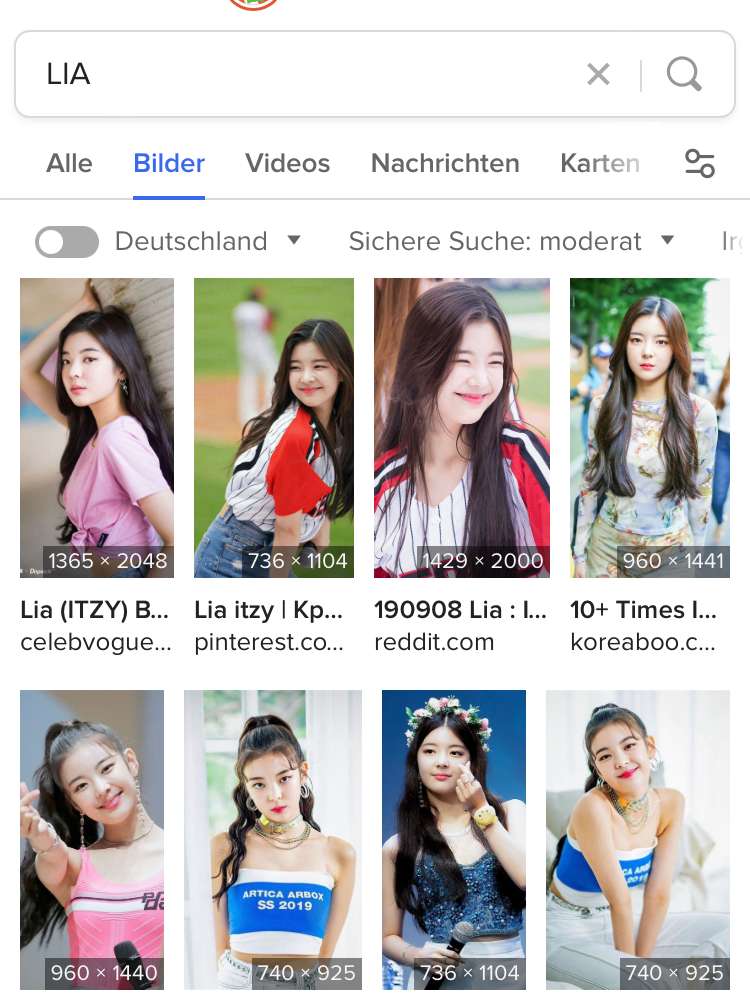
Task: Open the search settings sliders icon
Action: pos(700,163)
